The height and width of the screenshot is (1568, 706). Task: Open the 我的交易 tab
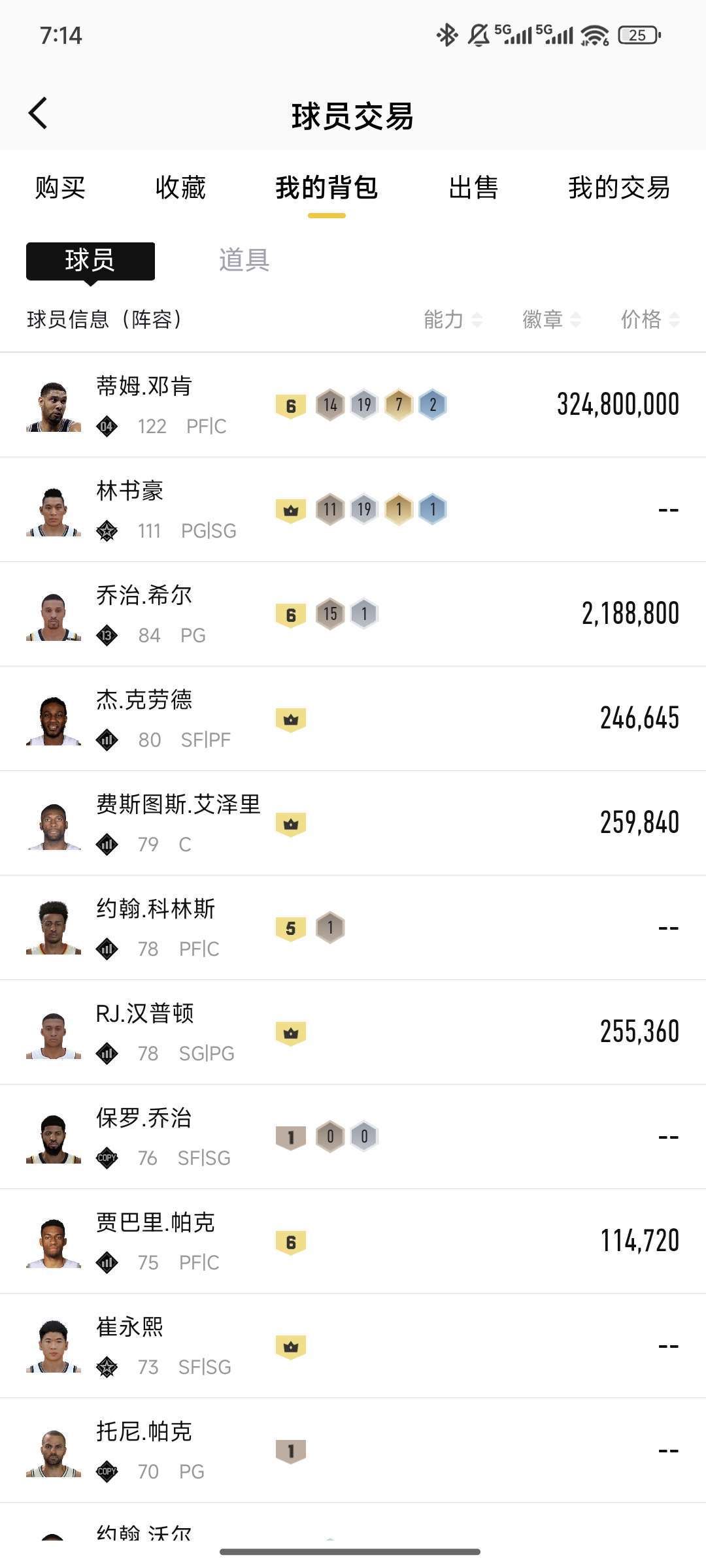coord(618,189)
